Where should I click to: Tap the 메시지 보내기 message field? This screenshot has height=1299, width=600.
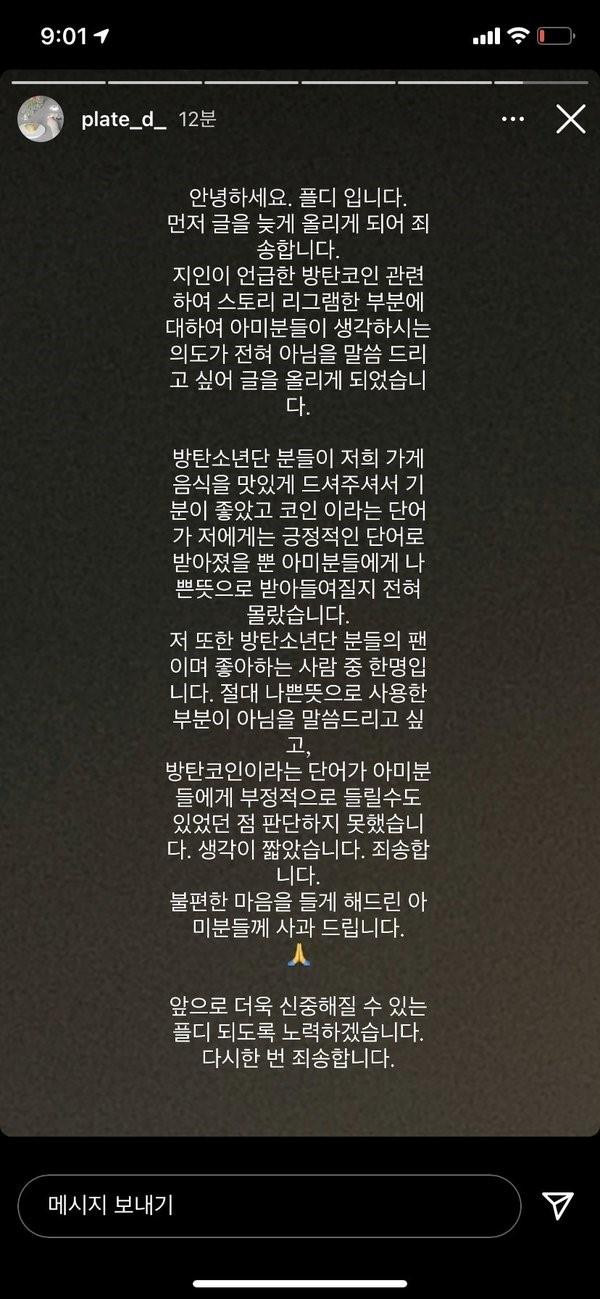tap(270, 1205)
